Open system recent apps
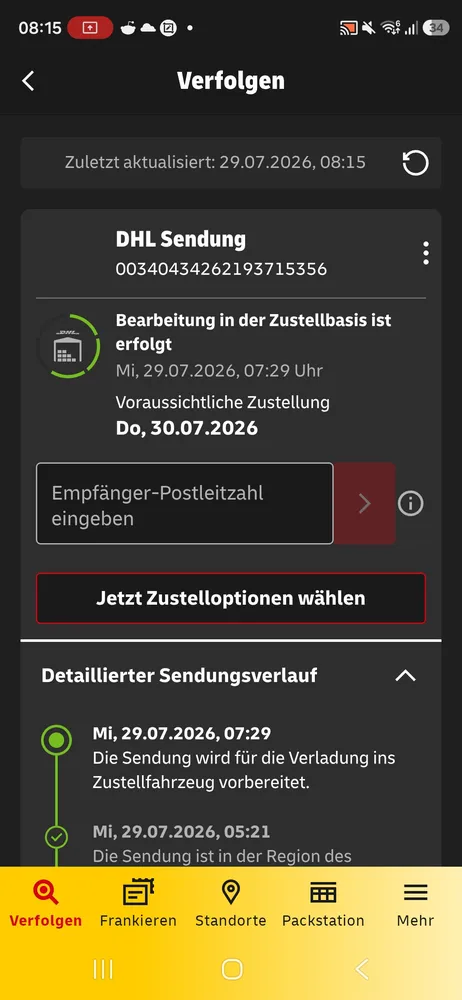The height and width of the screenshot is (1000, 462). [x=103, y=969]
